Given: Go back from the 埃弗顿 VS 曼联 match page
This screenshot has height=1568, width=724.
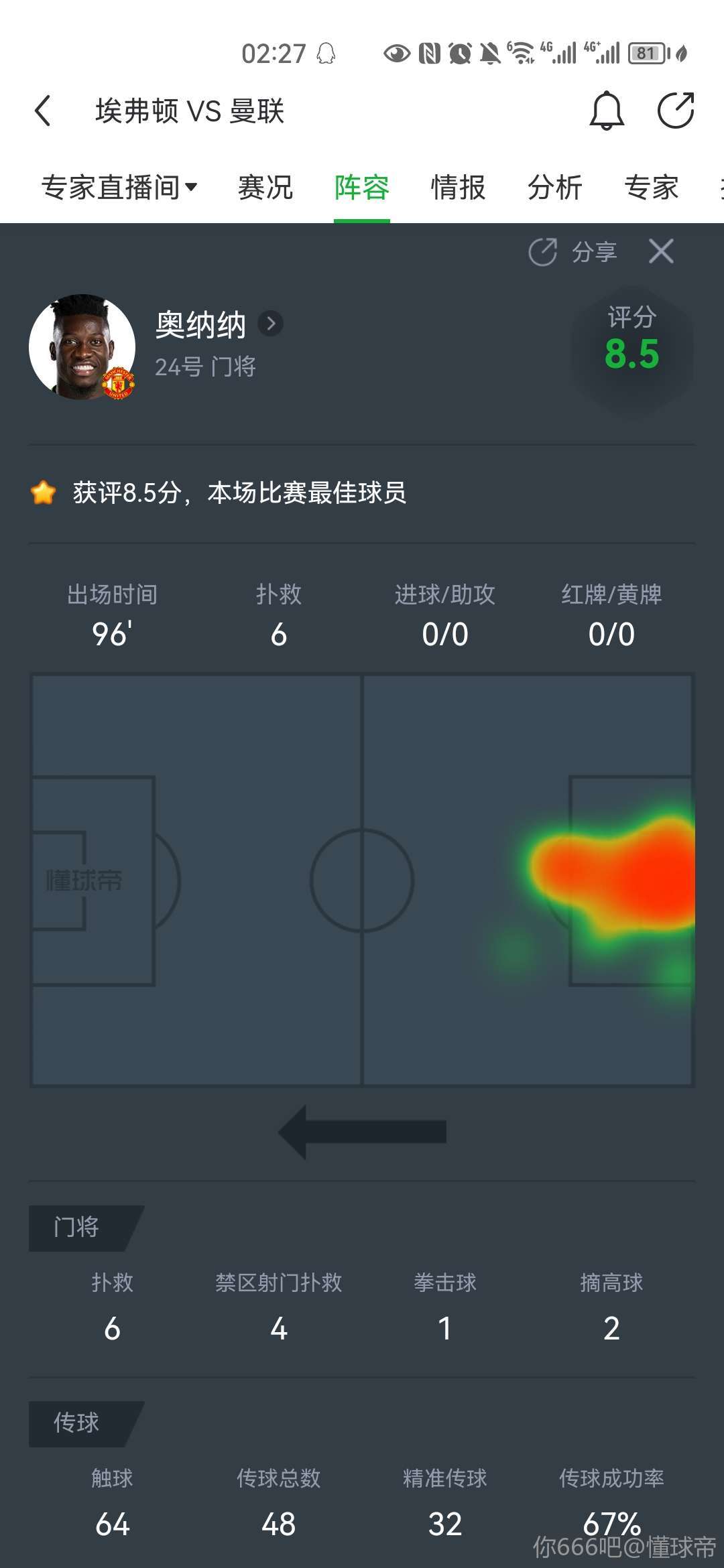Looking at the screenshot, I should [43, 111].
